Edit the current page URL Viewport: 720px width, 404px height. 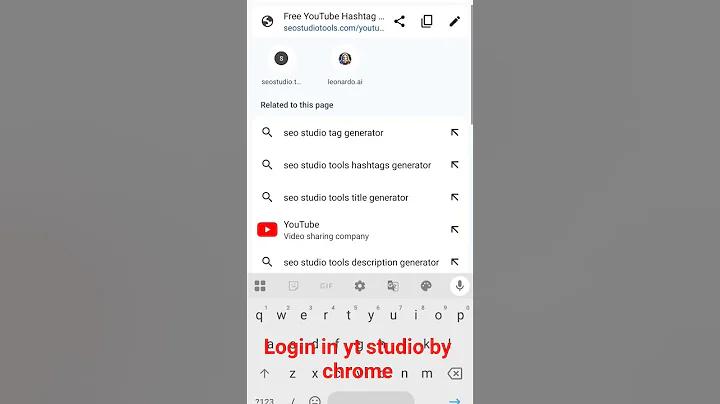click(x=455, y=21)
